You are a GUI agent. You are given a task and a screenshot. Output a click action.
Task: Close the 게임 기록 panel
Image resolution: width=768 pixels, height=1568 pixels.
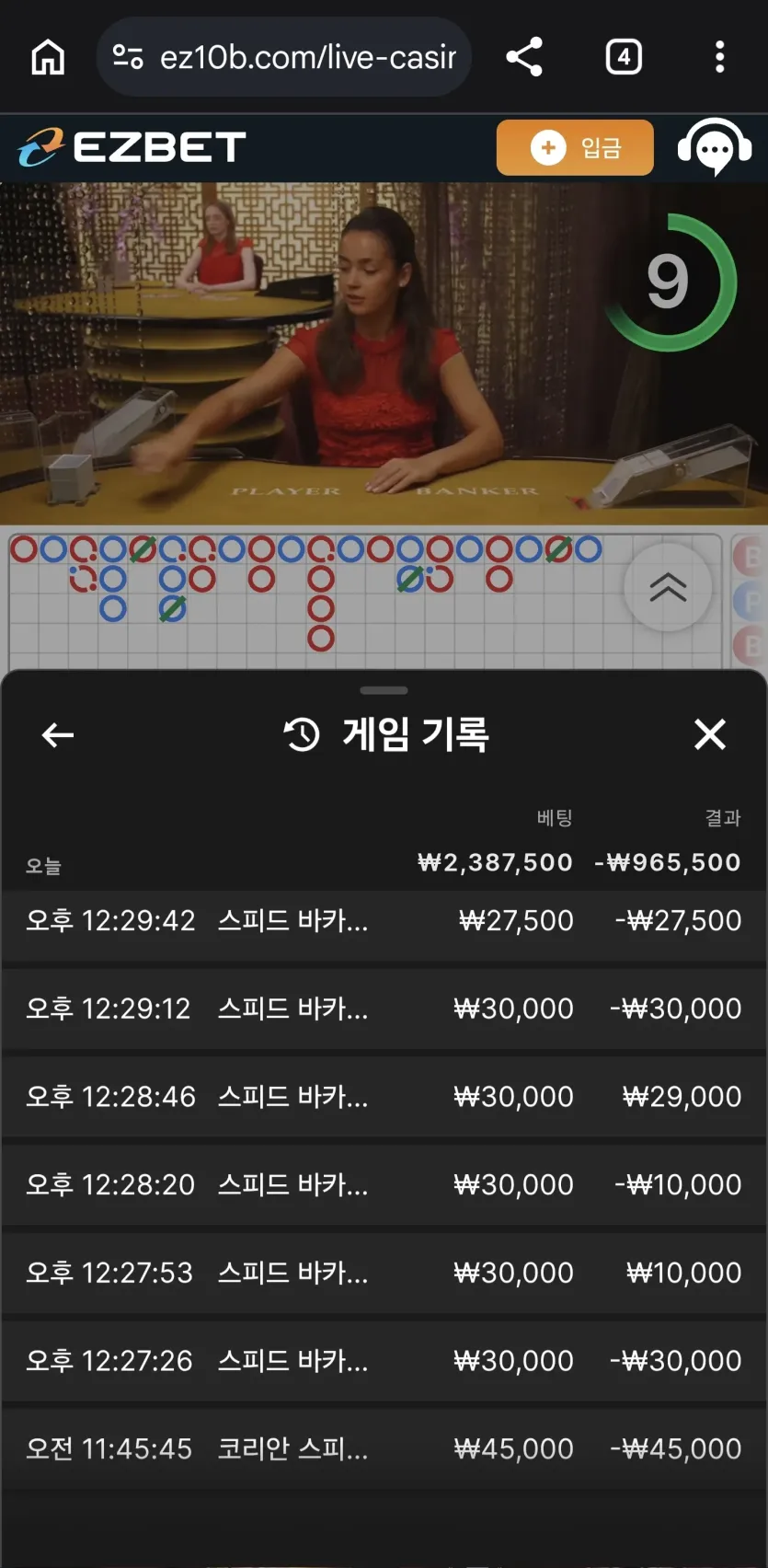click(x=710, y=734)
